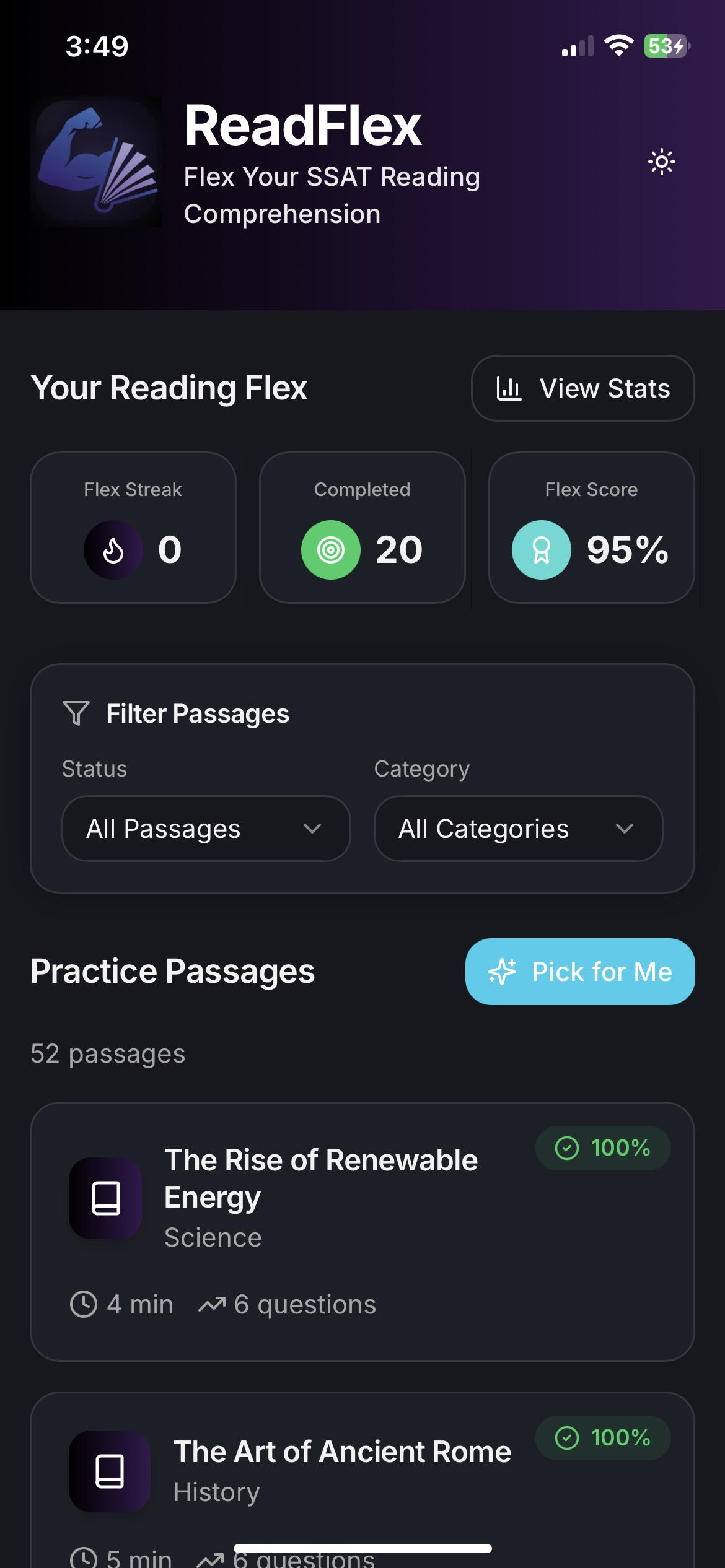Toggle light mode with the sun icon
The height and width of the screenshot is (1568, 725).
(661, 162)
